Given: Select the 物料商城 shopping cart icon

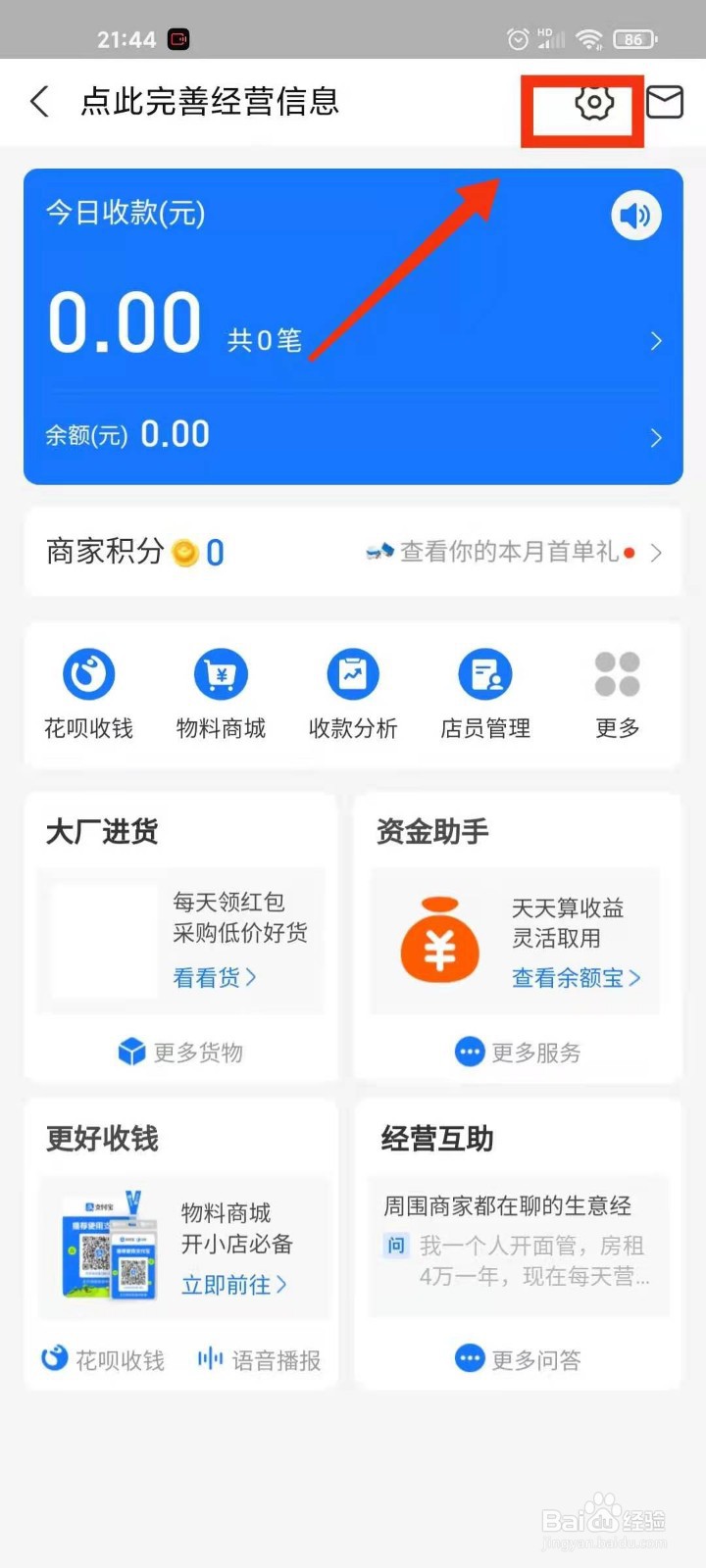Looking at the screenshot, I should pyautogui.click(x=220, y=674).
